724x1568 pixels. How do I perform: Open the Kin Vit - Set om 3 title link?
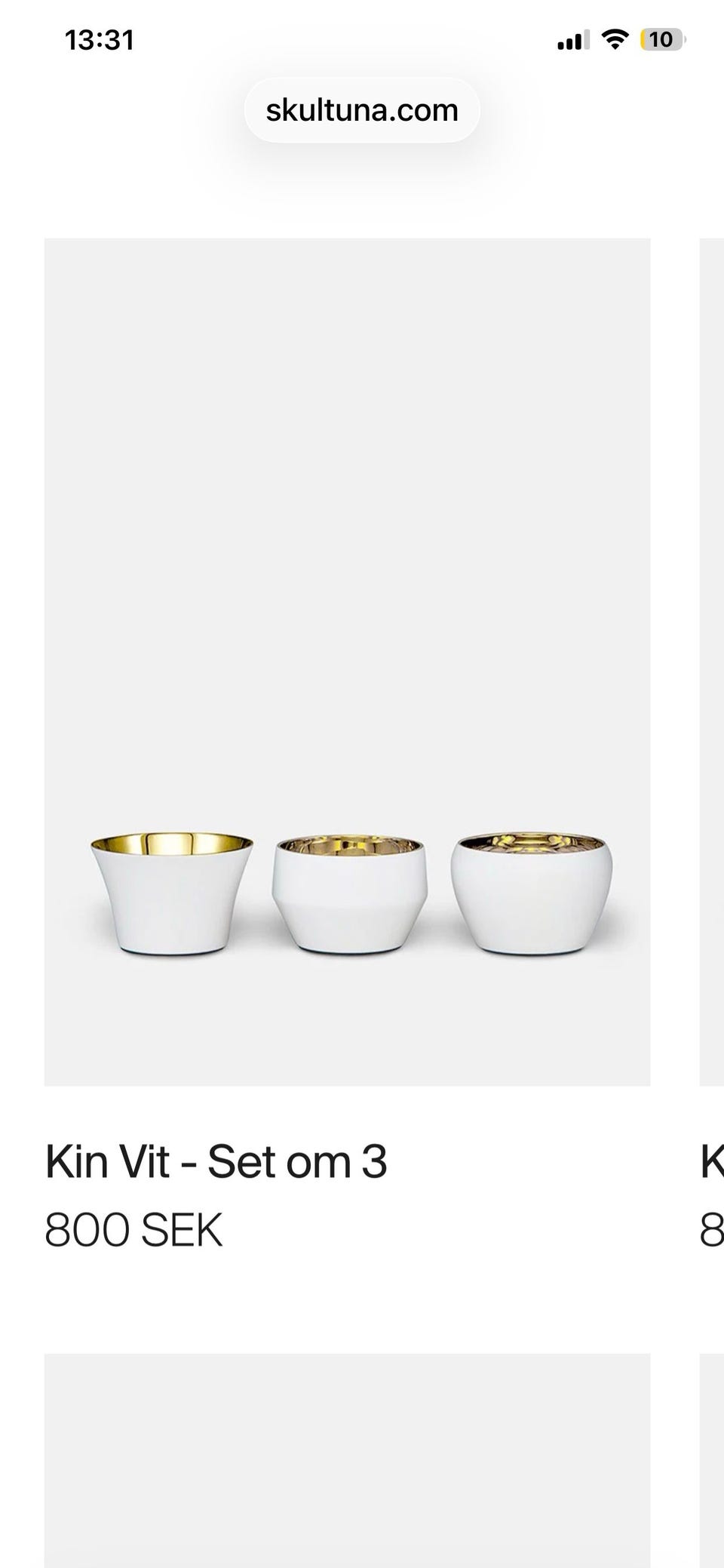tap(216, 1162)
